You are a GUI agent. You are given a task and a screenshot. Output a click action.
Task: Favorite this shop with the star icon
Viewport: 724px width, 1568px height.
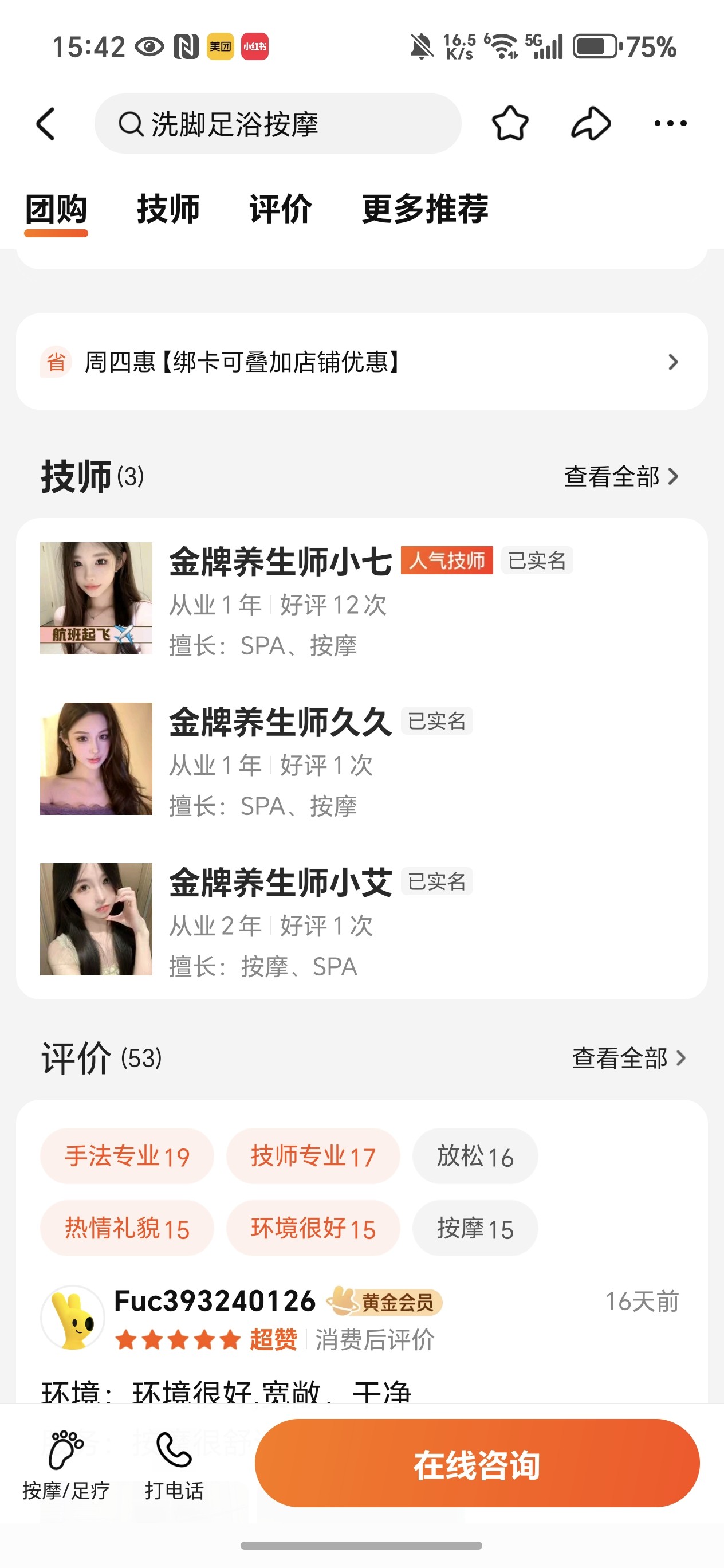point(510,124)
